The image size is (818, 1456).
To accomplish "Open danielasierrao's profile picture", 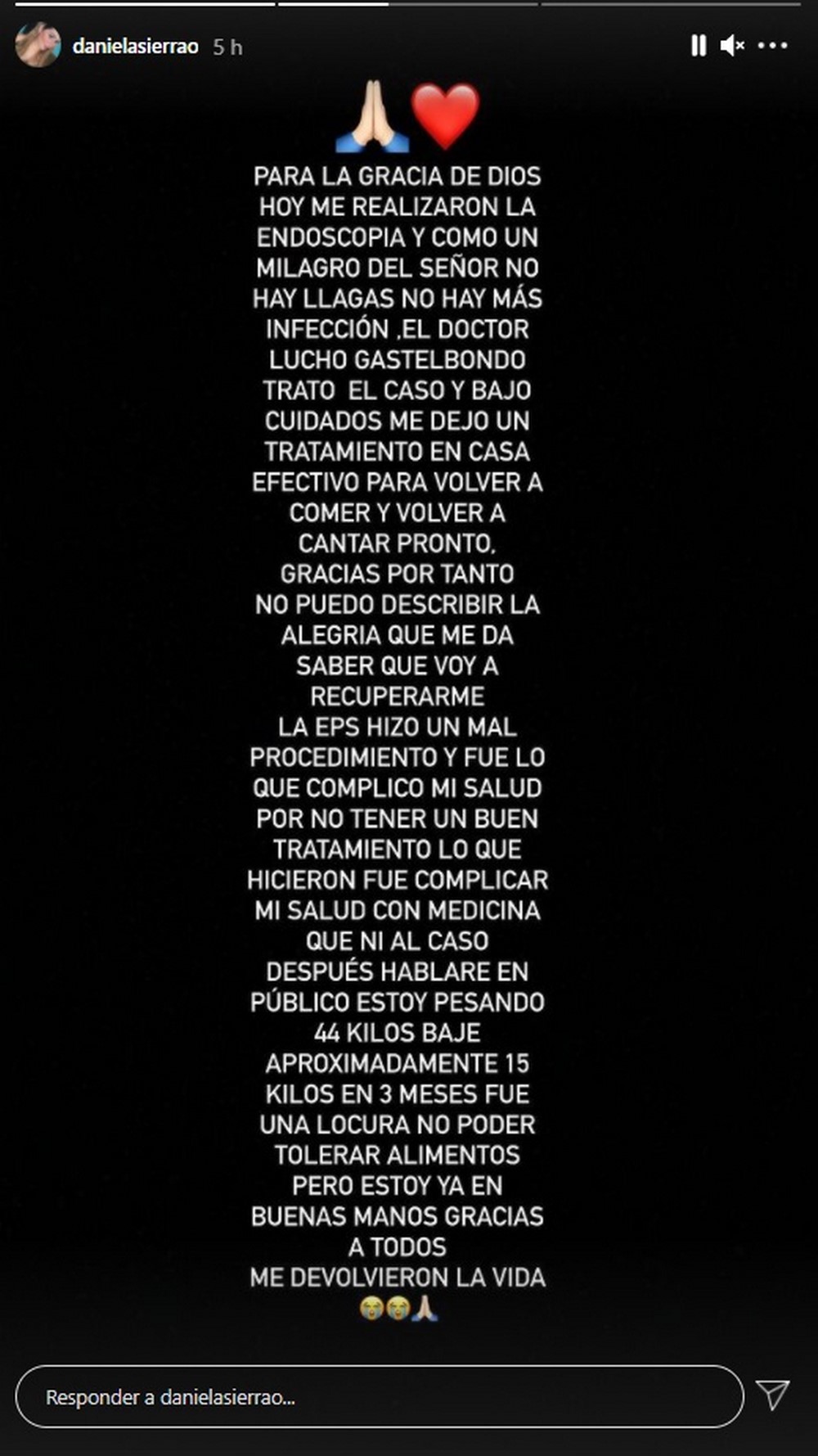I will click(x=38, y=45).
